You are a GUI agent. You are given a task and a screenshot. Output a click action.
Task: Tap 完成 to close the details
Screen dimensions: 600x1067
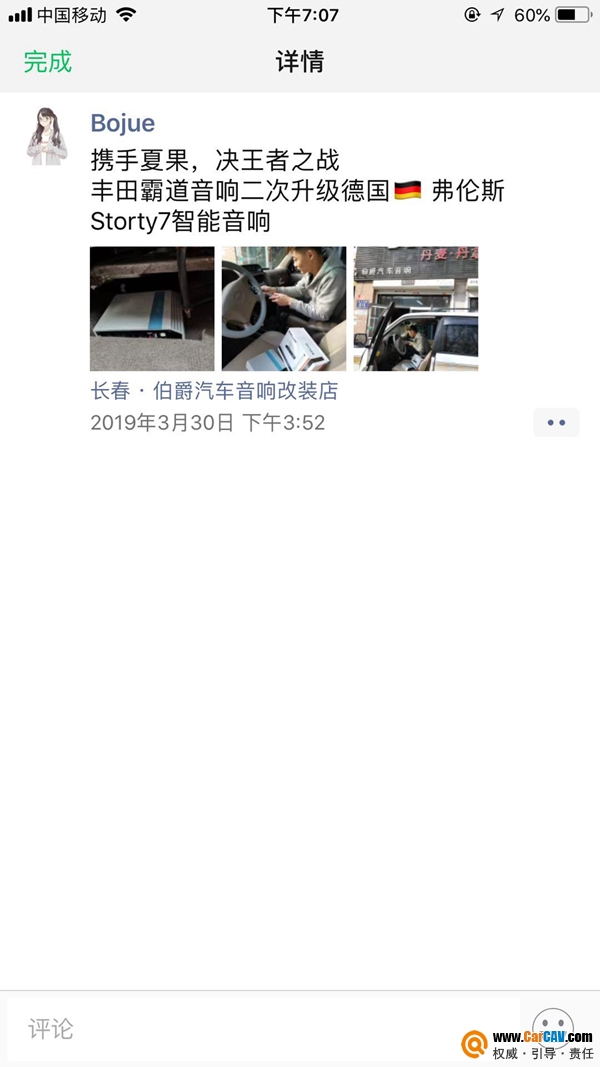(x=48, y=62)
